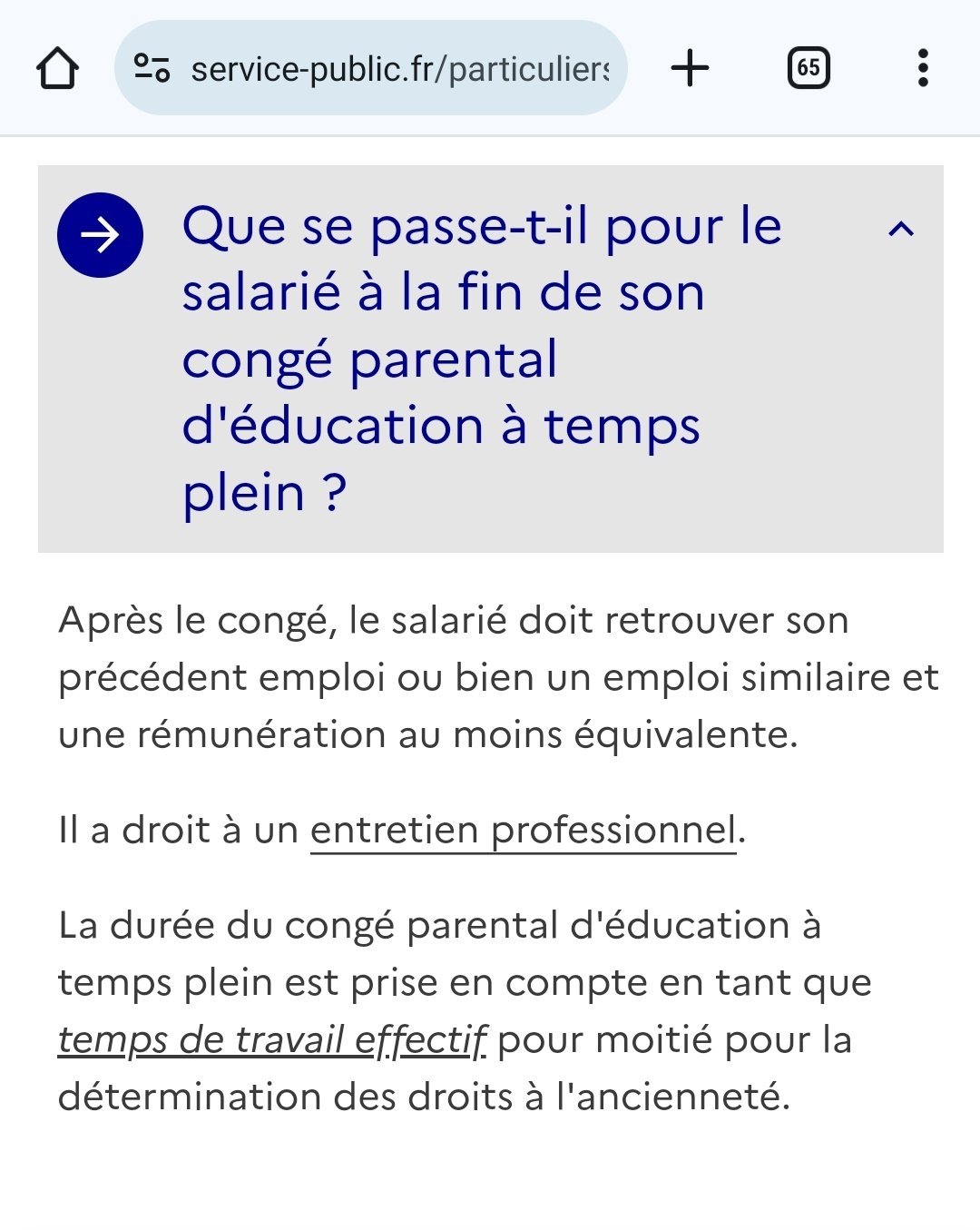This screenshot has width=980, height=1230.
Task: Open the browser overflow menu
Action: [x=923, y=68]
